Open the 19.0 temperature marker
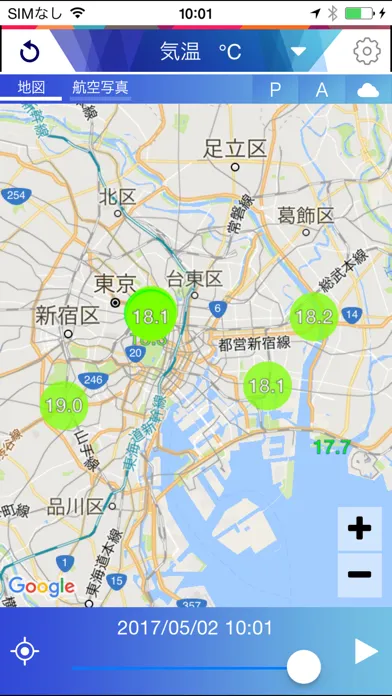Viewport: 392px width, 696px height. pos(64,406)
